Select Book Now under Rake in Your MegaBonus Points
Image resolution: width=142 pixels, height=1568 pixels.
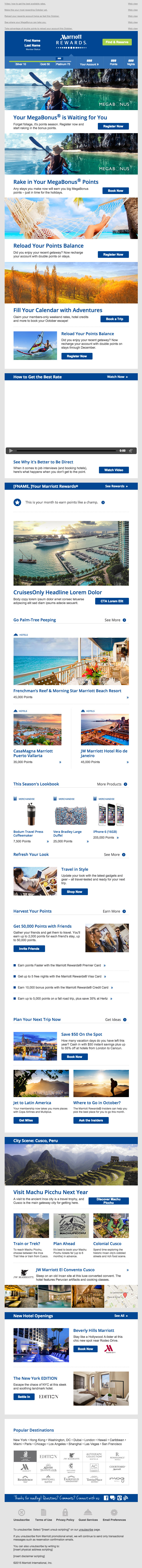pyautogui.click(x=115, y=190)
